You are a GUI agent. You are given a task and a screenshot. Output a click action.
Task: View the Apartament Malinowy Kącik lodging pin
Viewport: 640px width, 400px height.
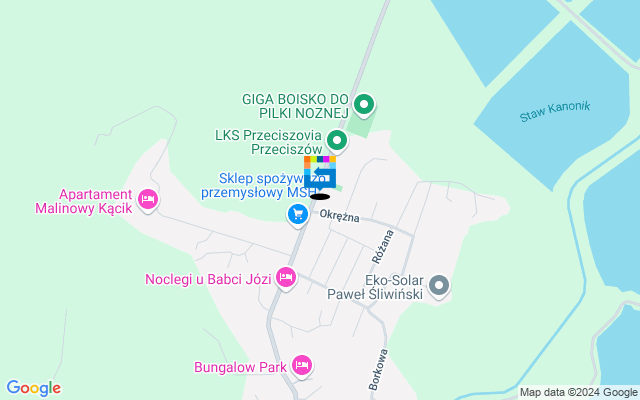(148, 200)
